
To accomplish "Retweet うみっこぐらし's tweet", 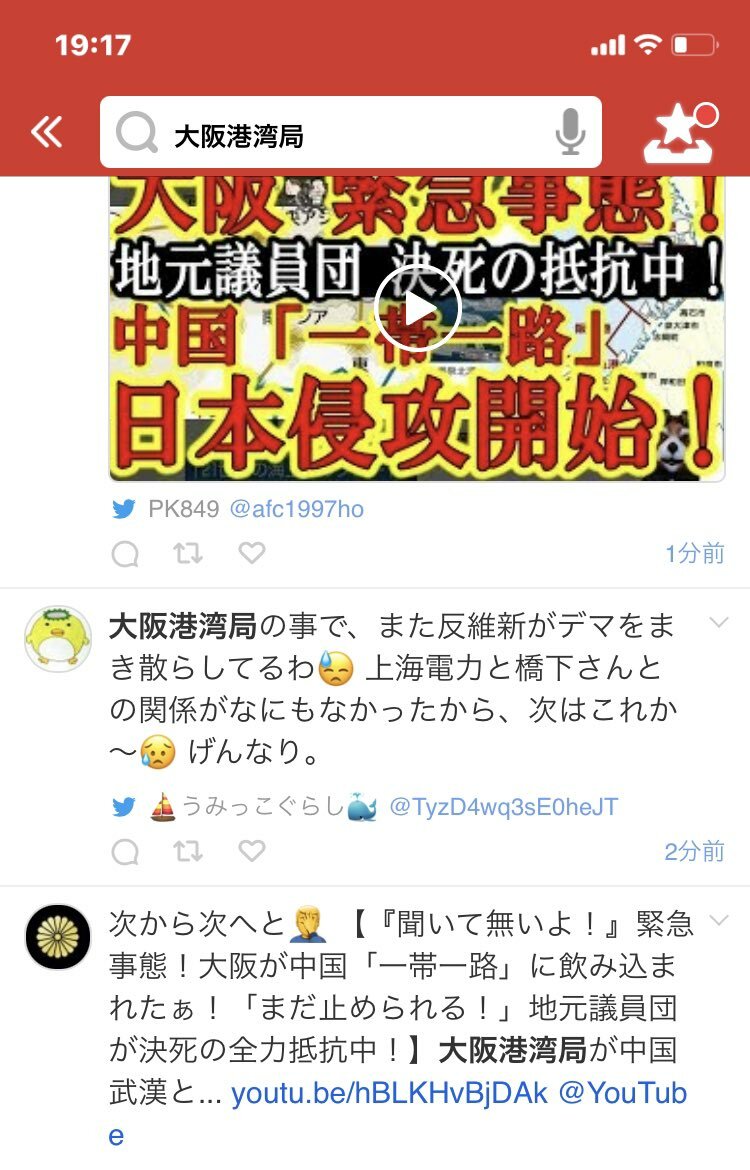I will pos(188,851).
